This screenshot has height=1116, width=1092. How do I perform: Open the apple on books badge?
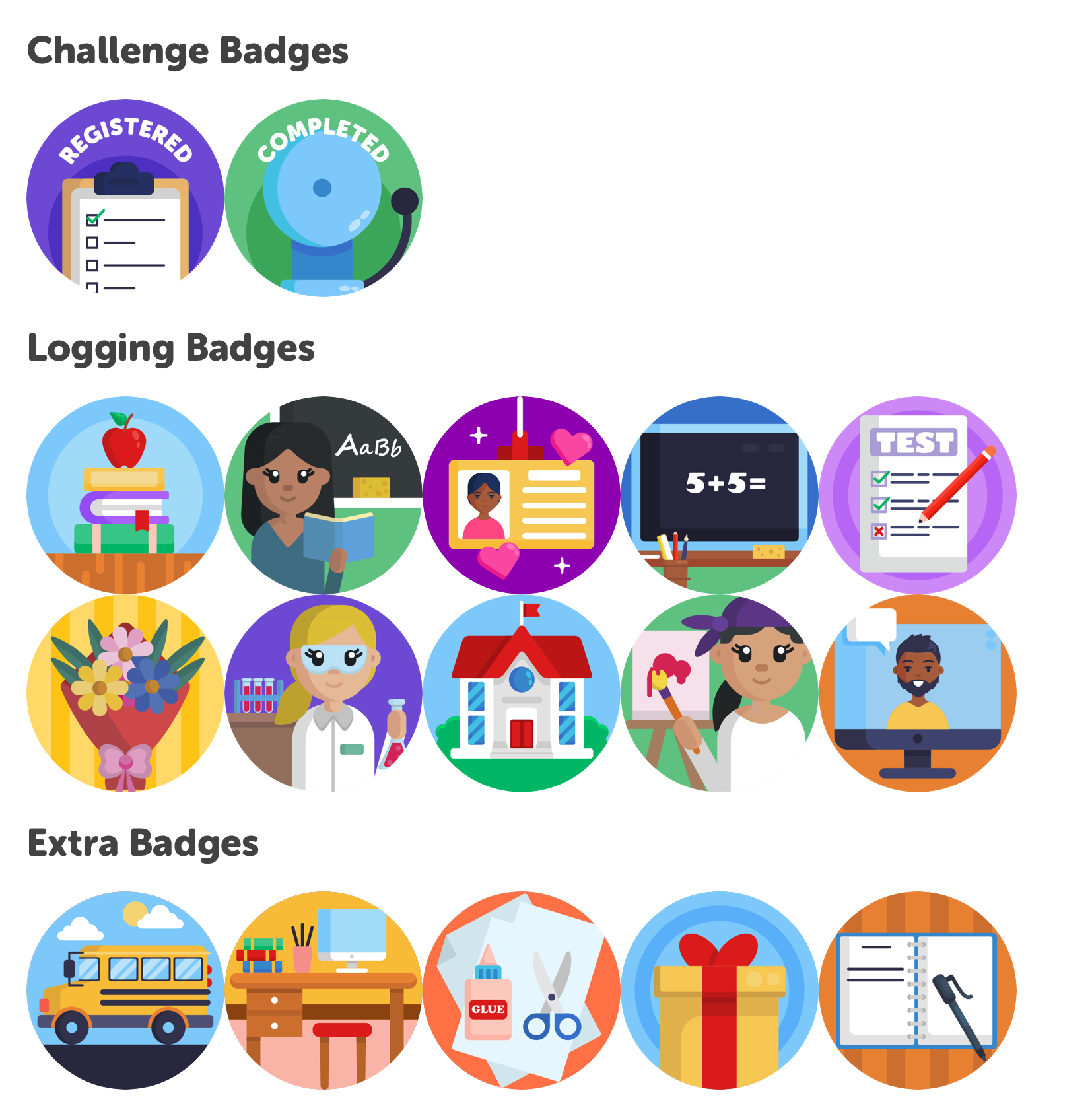[x=125, y=492]
